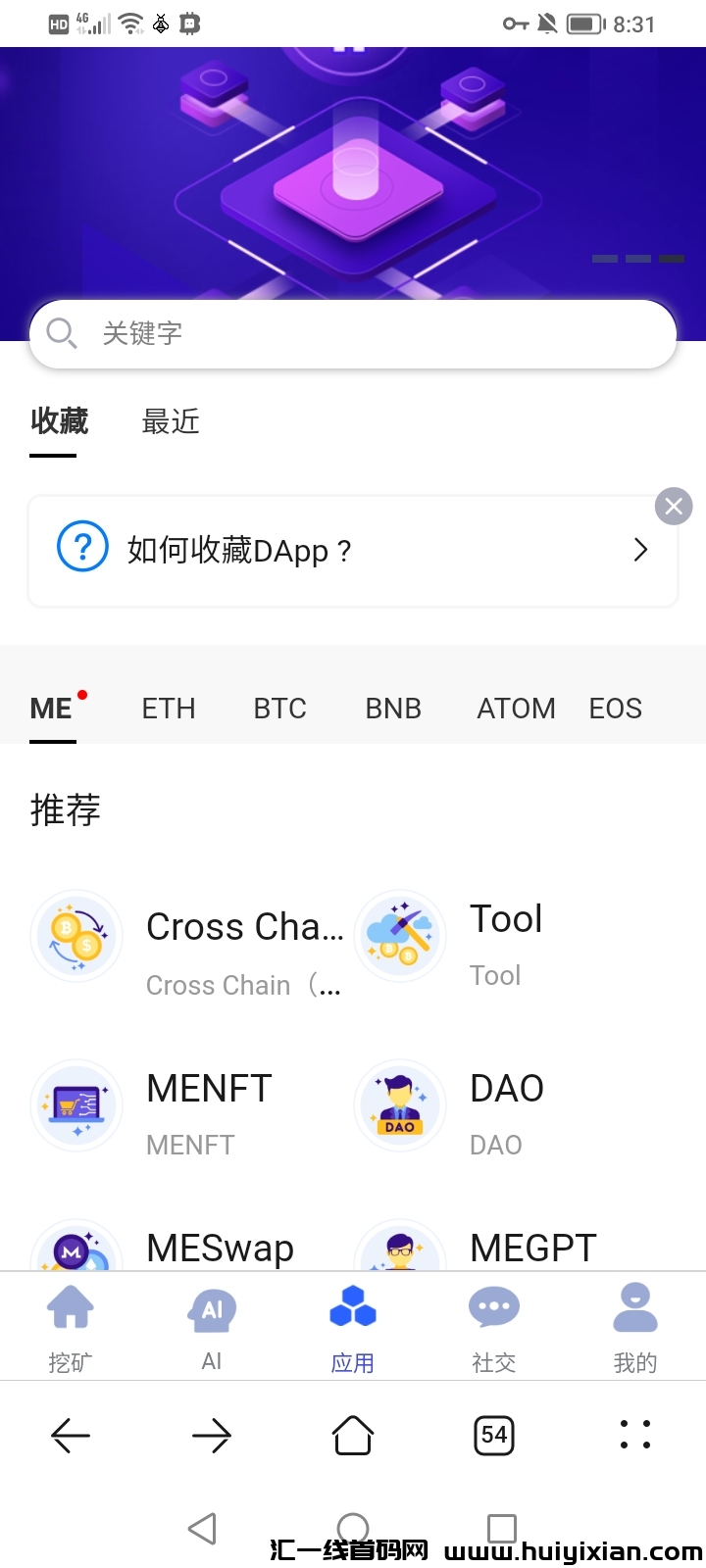Select the ATOM chain tab

coord(516,709)
